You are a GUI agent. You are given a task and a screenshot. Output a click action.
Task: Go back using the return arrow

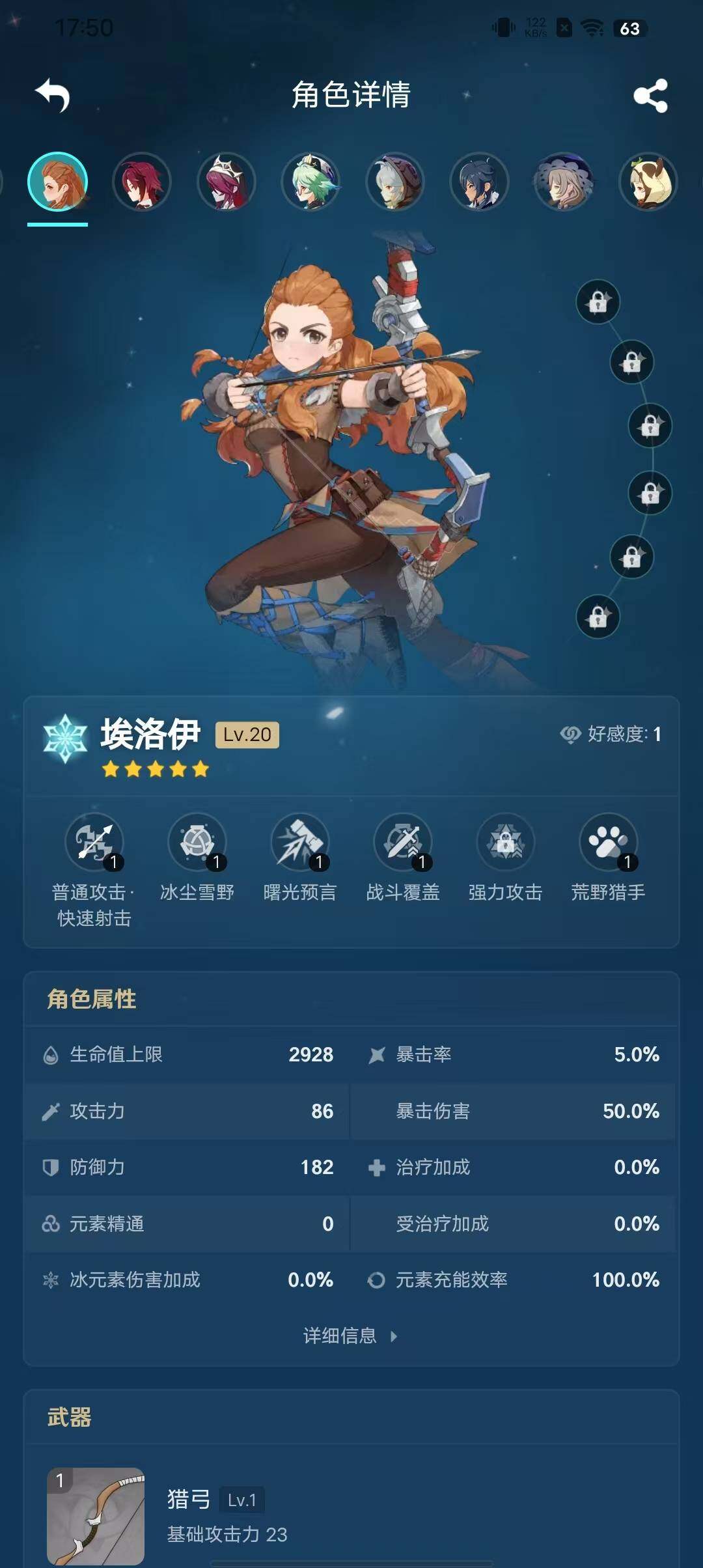coord(53,96)
